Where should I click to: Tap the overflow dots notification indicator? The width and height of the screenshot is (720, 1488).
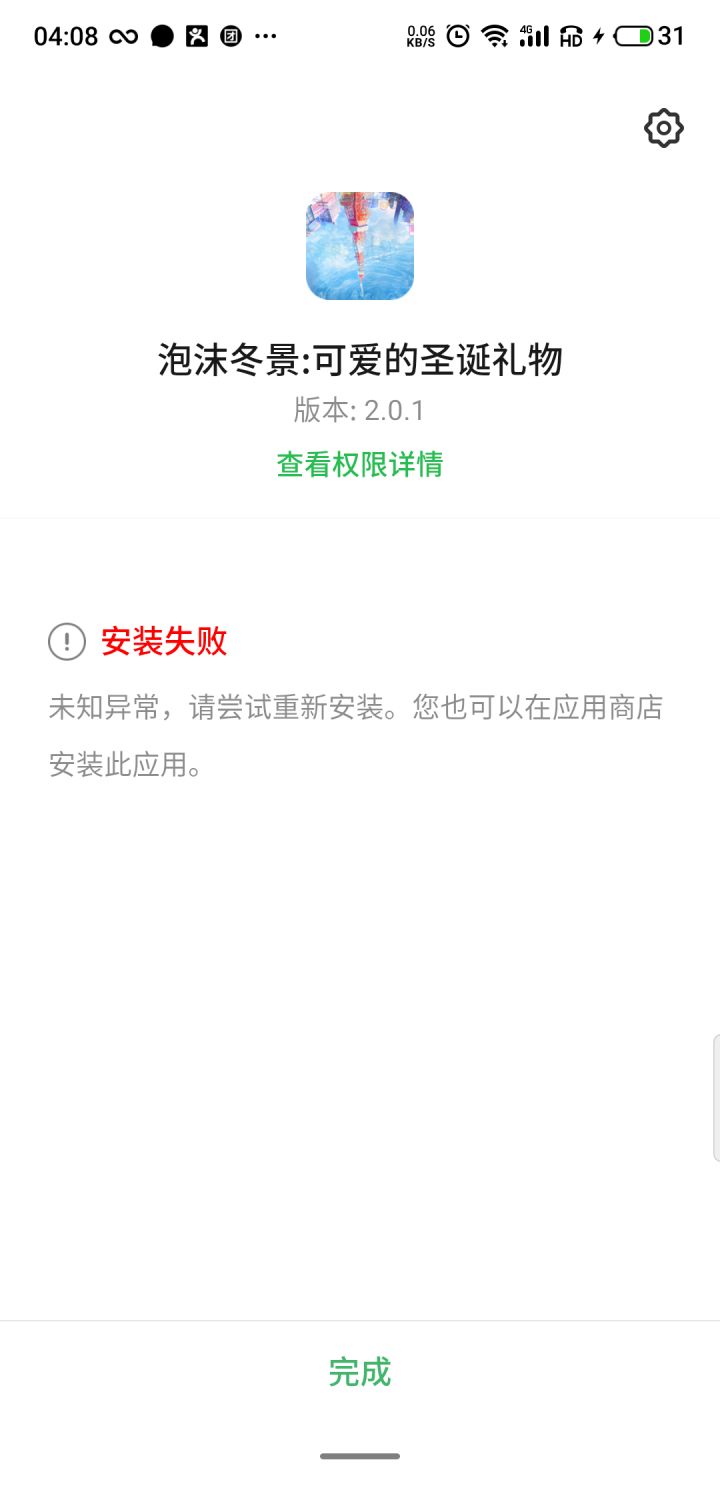click(x=266, y=36)
